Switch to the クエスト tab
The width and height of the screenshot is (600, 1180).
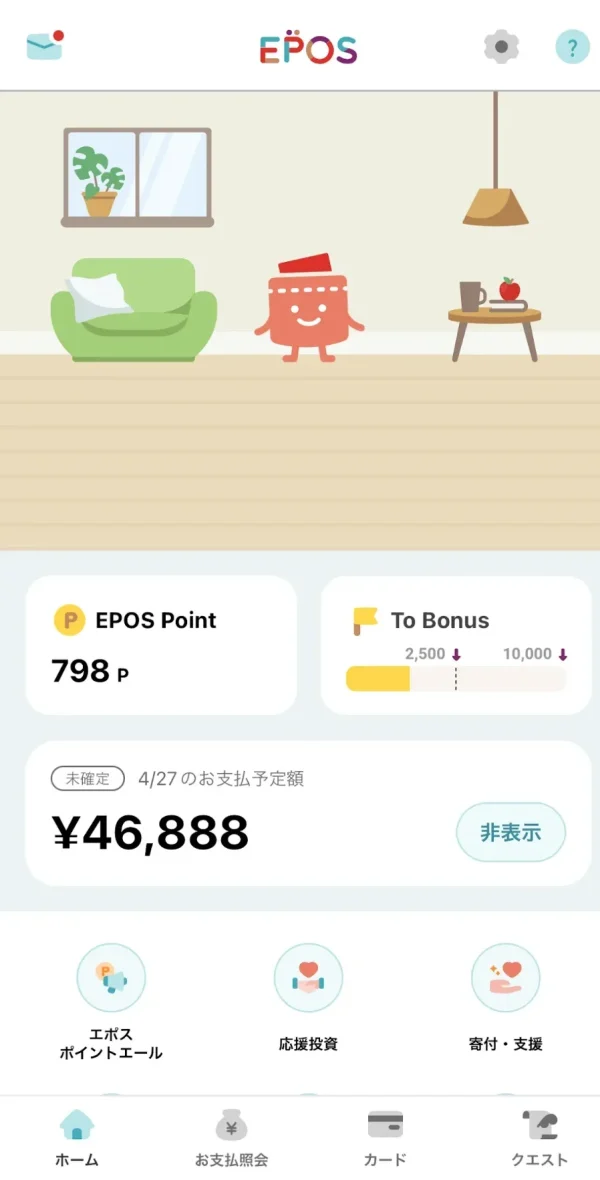click(x=539, y=1138)
